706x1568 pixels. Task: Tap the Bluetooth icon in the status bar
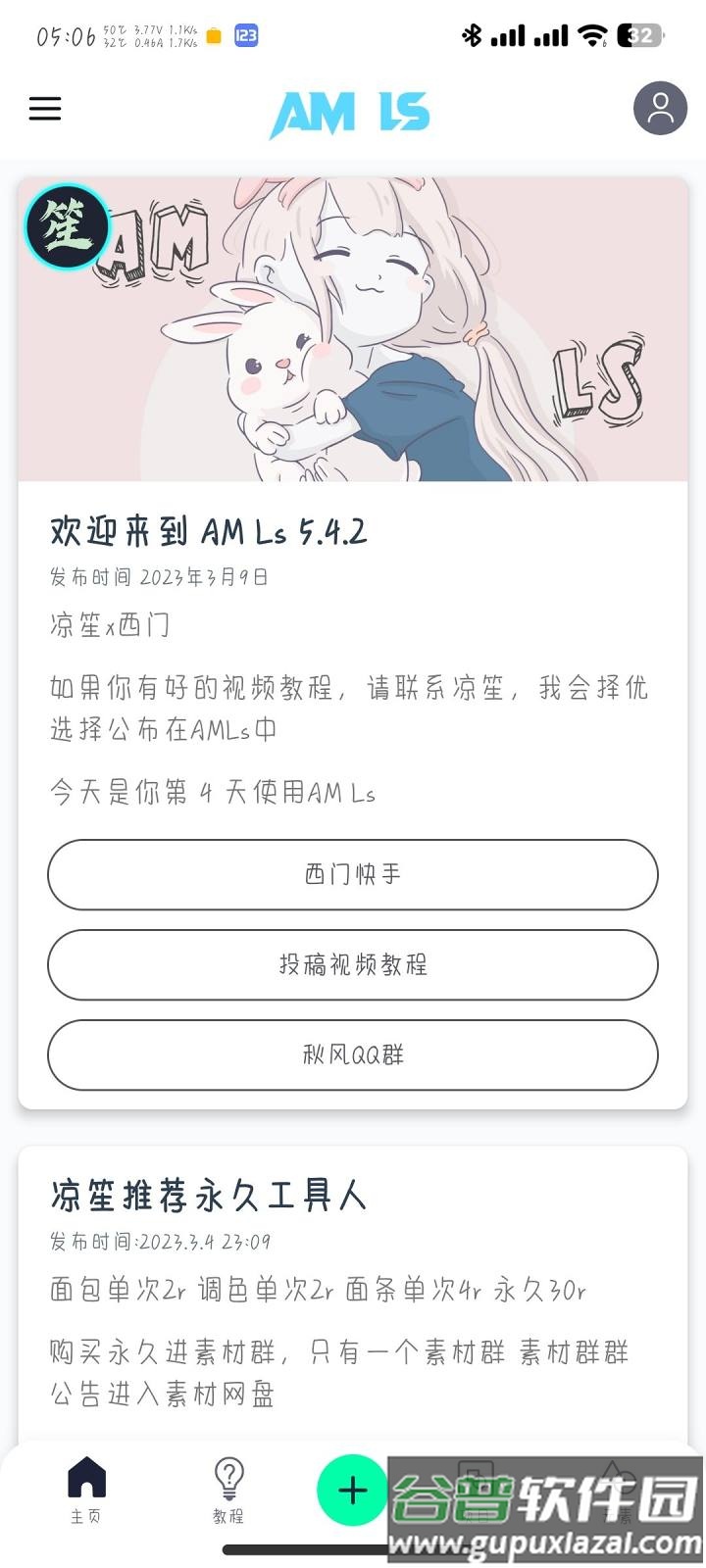tap(472, 34)
